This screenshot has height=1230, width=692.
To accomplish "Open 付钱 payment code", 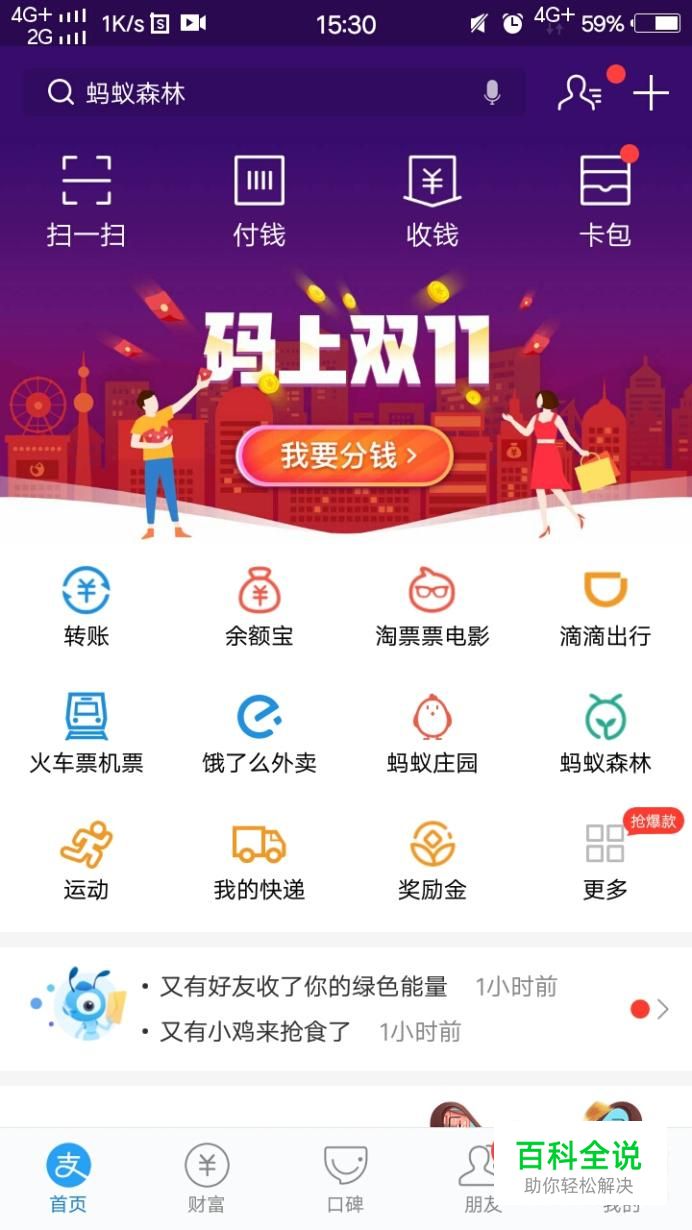I will tap(259, 200).
